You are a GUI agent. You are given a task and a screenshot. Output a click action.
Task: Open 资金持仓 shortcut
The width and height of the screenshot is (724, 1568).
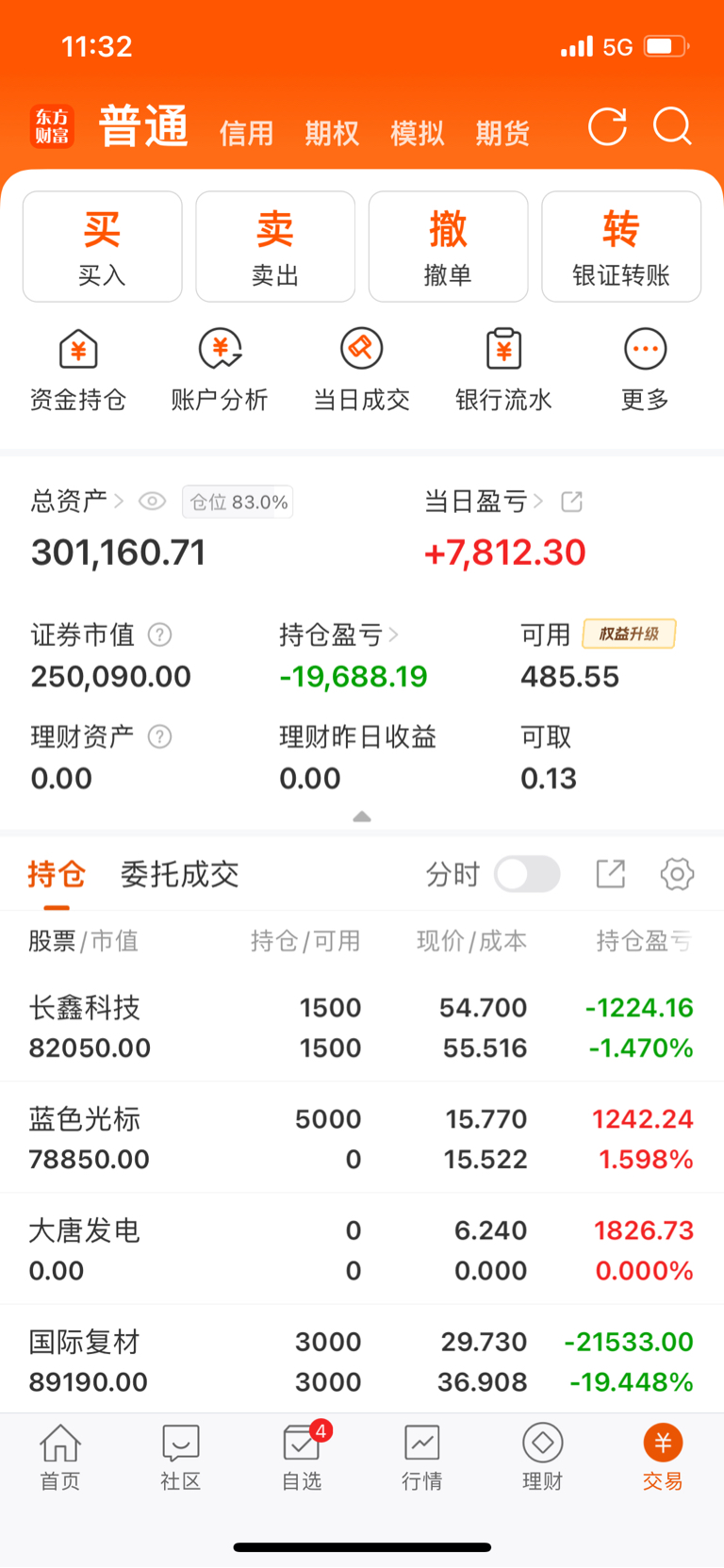click(78, 371)
